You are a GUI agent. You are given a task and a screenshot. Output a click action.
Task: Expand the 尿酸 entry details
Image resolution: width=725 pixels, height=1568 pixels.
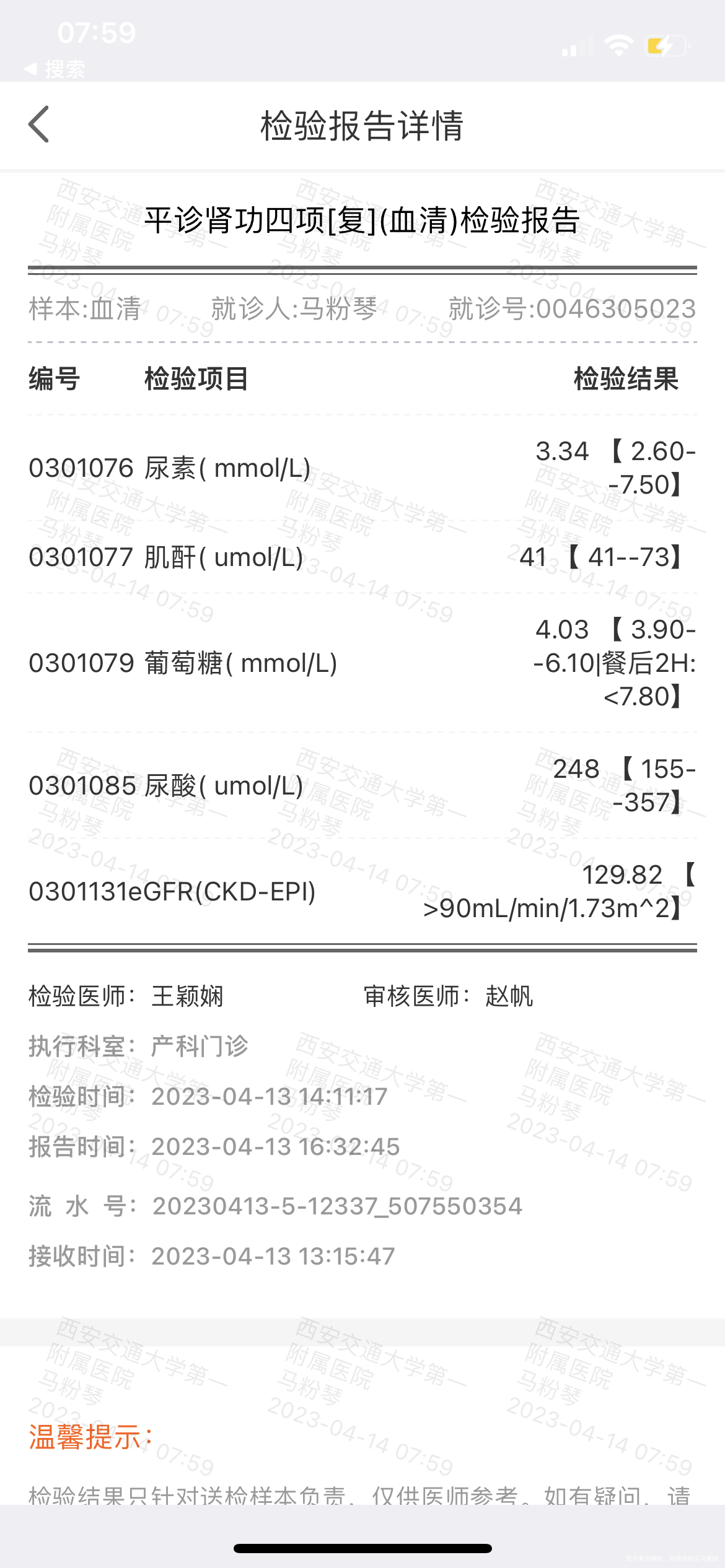pos(362,787)
